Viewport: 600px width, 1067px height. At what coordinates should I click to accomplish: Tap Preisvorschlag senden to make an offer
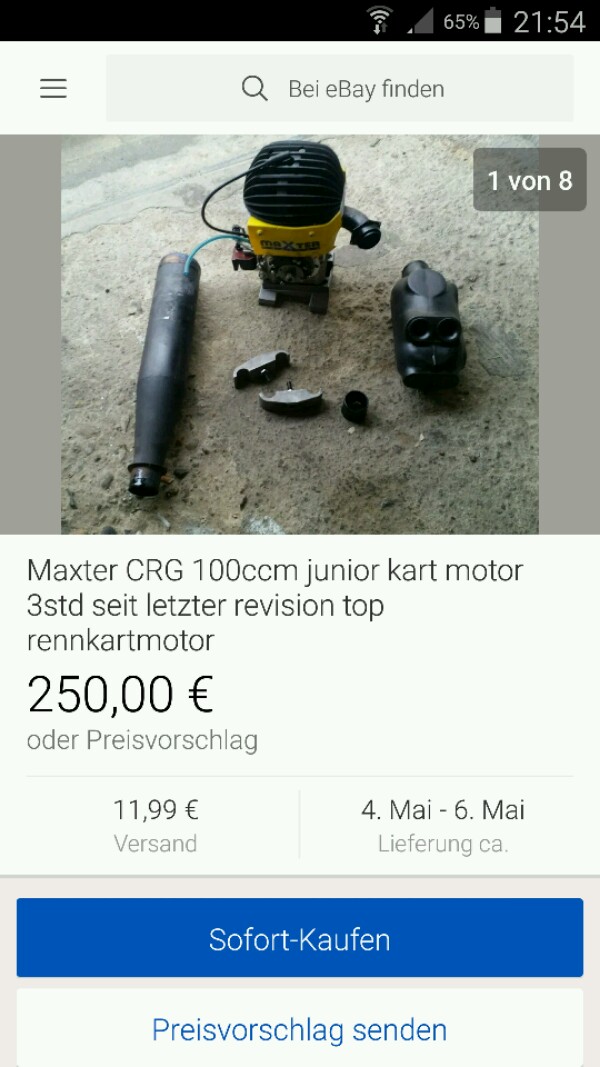pos(299,1029)
